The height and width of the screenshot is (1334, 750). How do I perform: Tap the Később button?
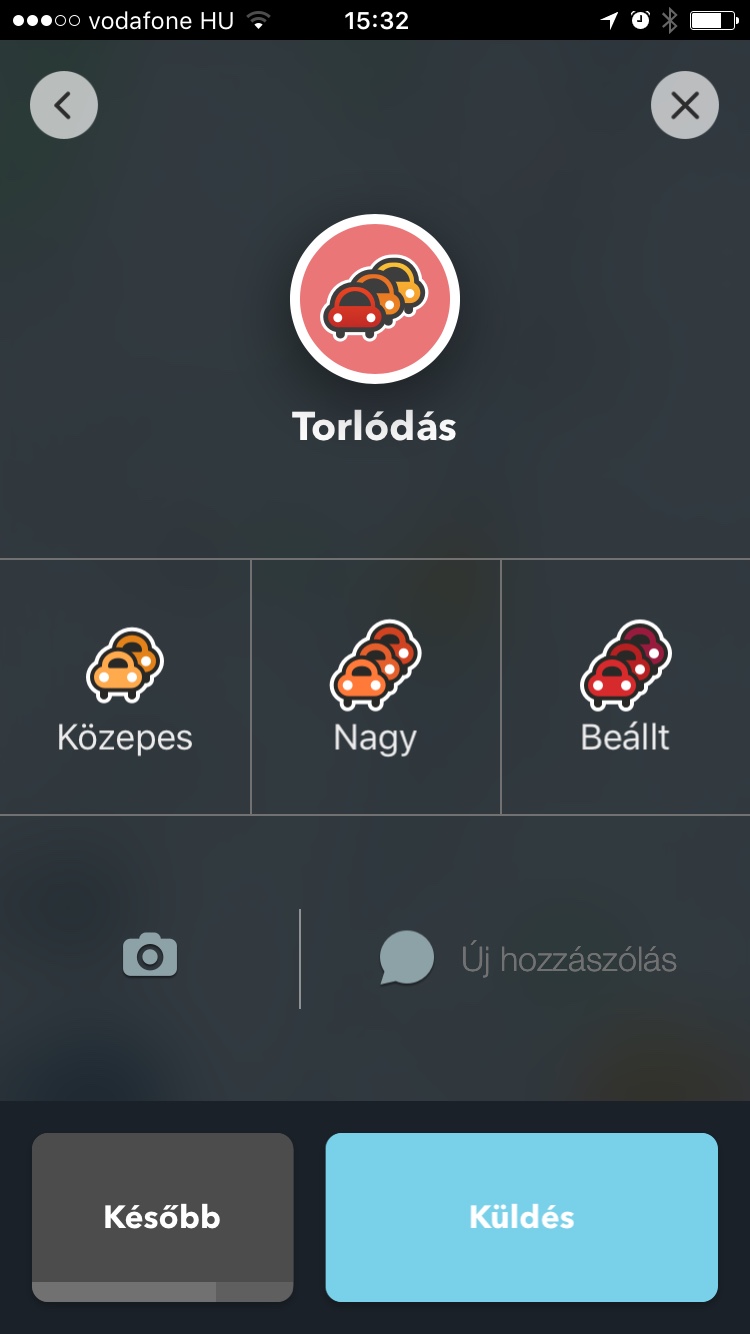162,1216
